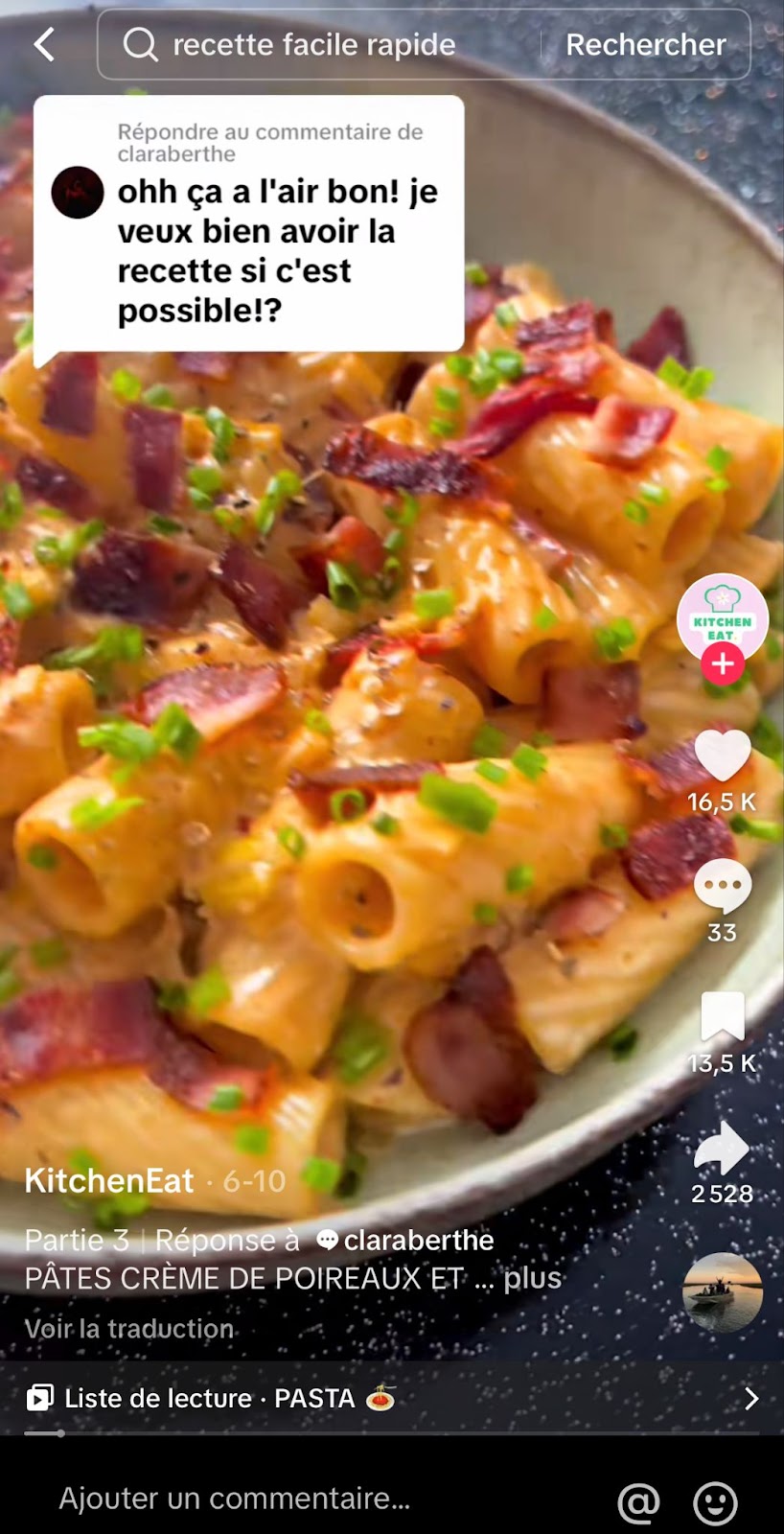Tap 'Ajouter un commentaire' field
The height and width of the screenshot is (1534, 784).
235,1499
